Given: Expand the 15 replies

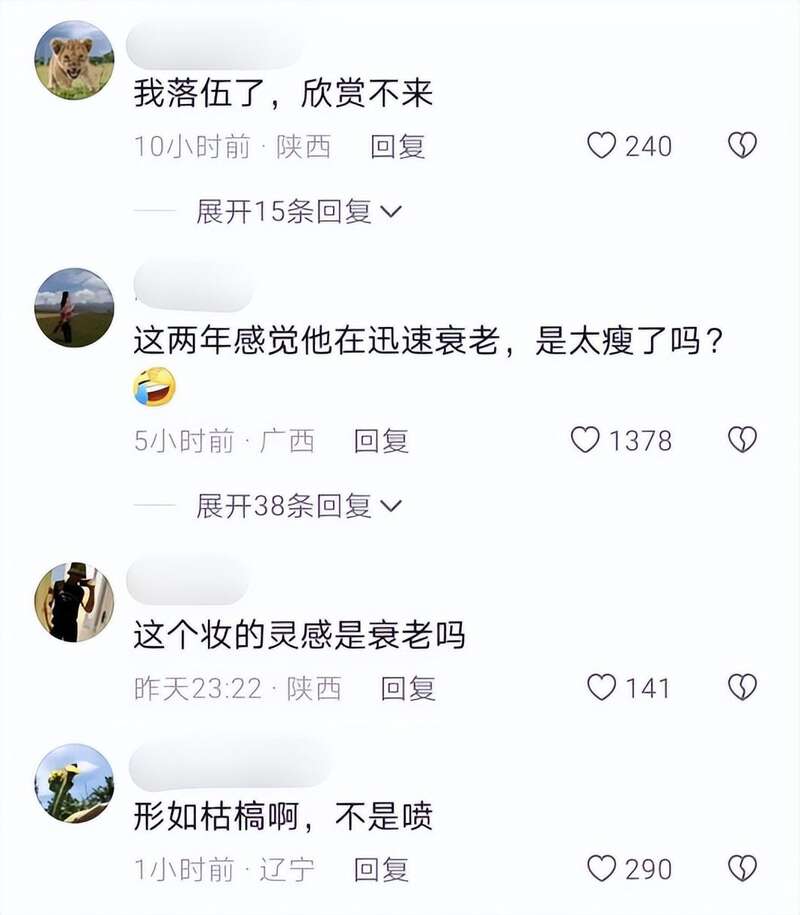Looking at the screenshot, I should [298, 212].
